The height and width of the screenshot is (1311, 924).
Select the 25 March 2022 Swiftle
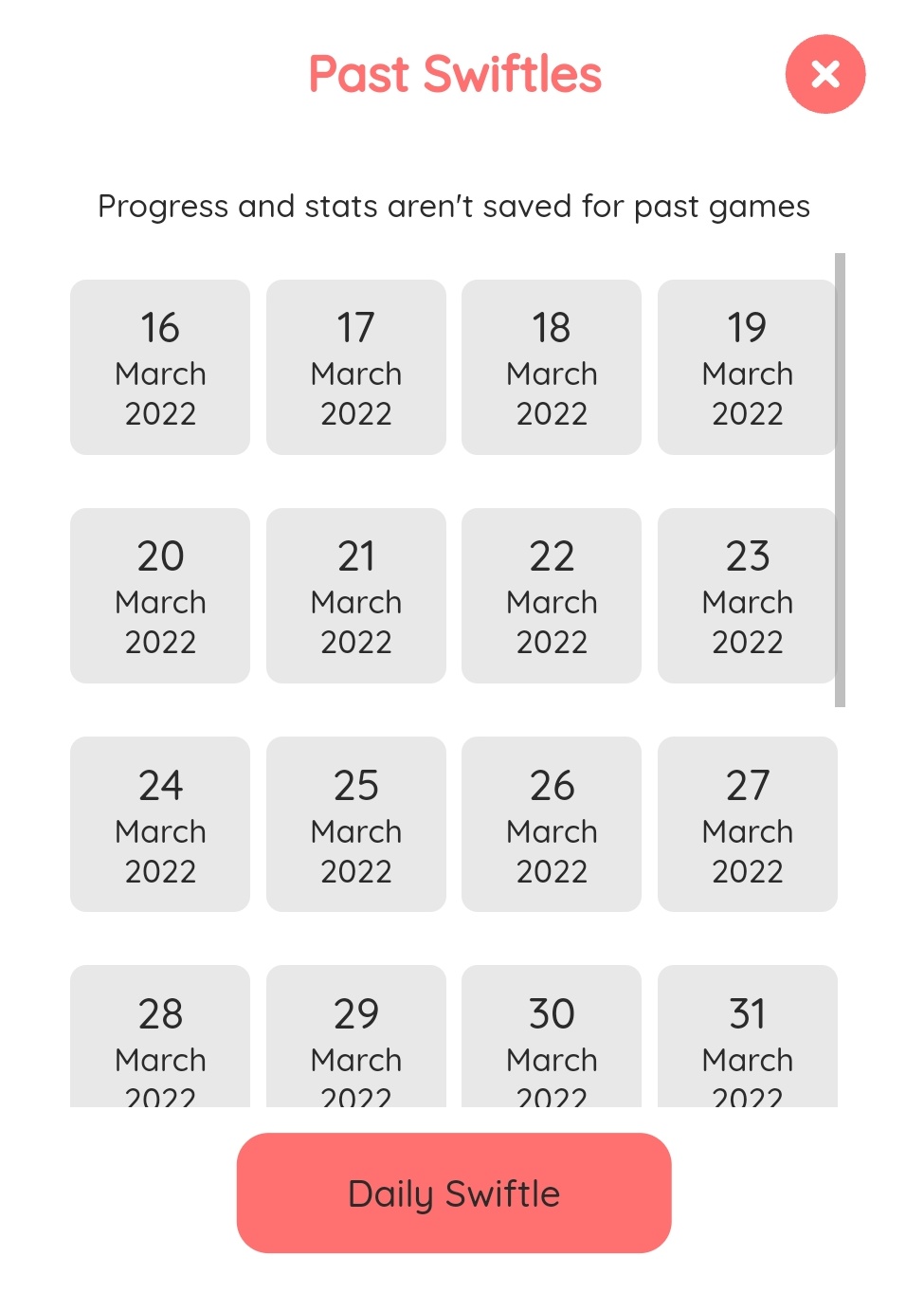point(355,825)
